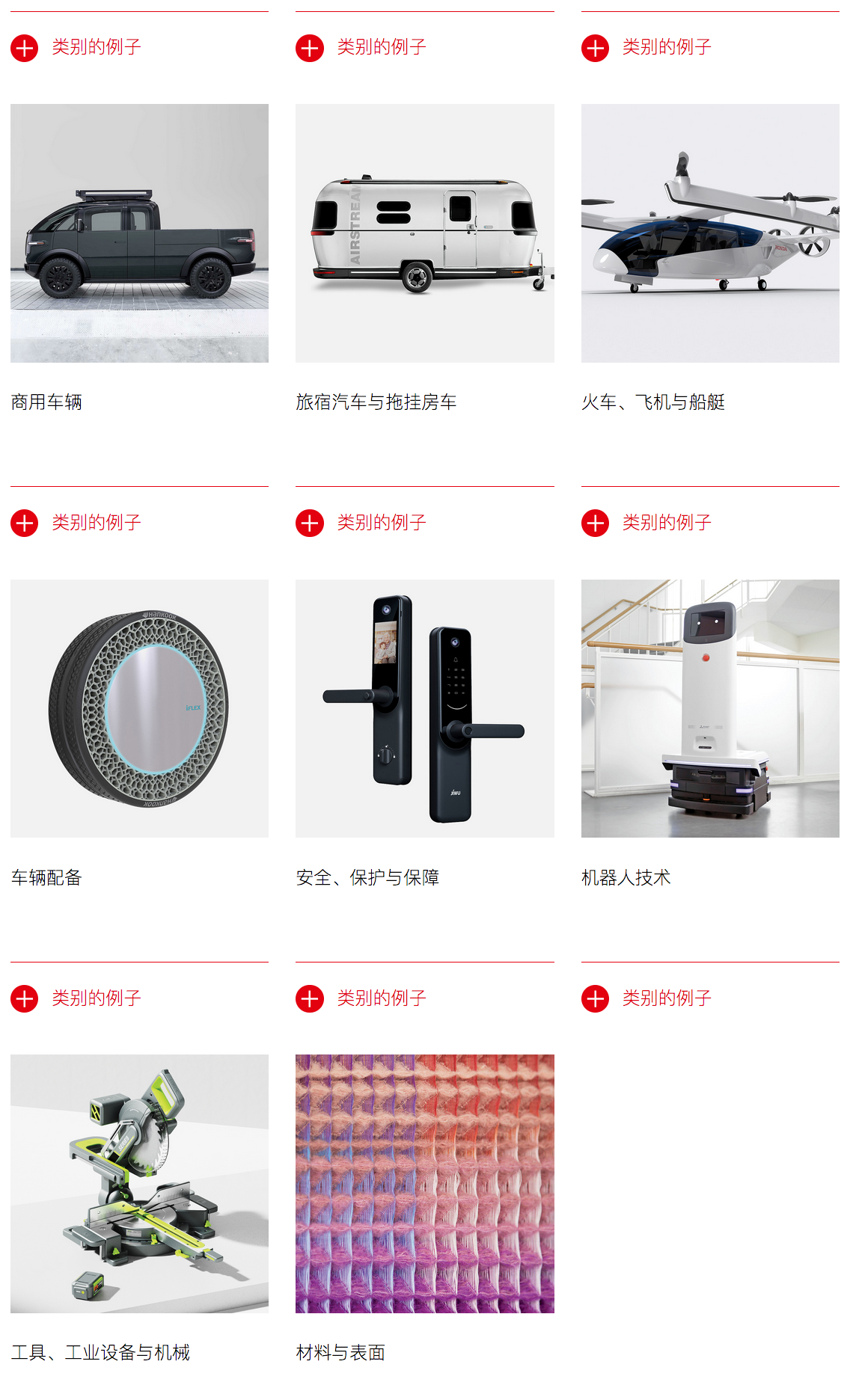Expand 类别的例子 below 旅宿汽车与拖挂房车
The image size is (853, 1400).
[310, 524]
